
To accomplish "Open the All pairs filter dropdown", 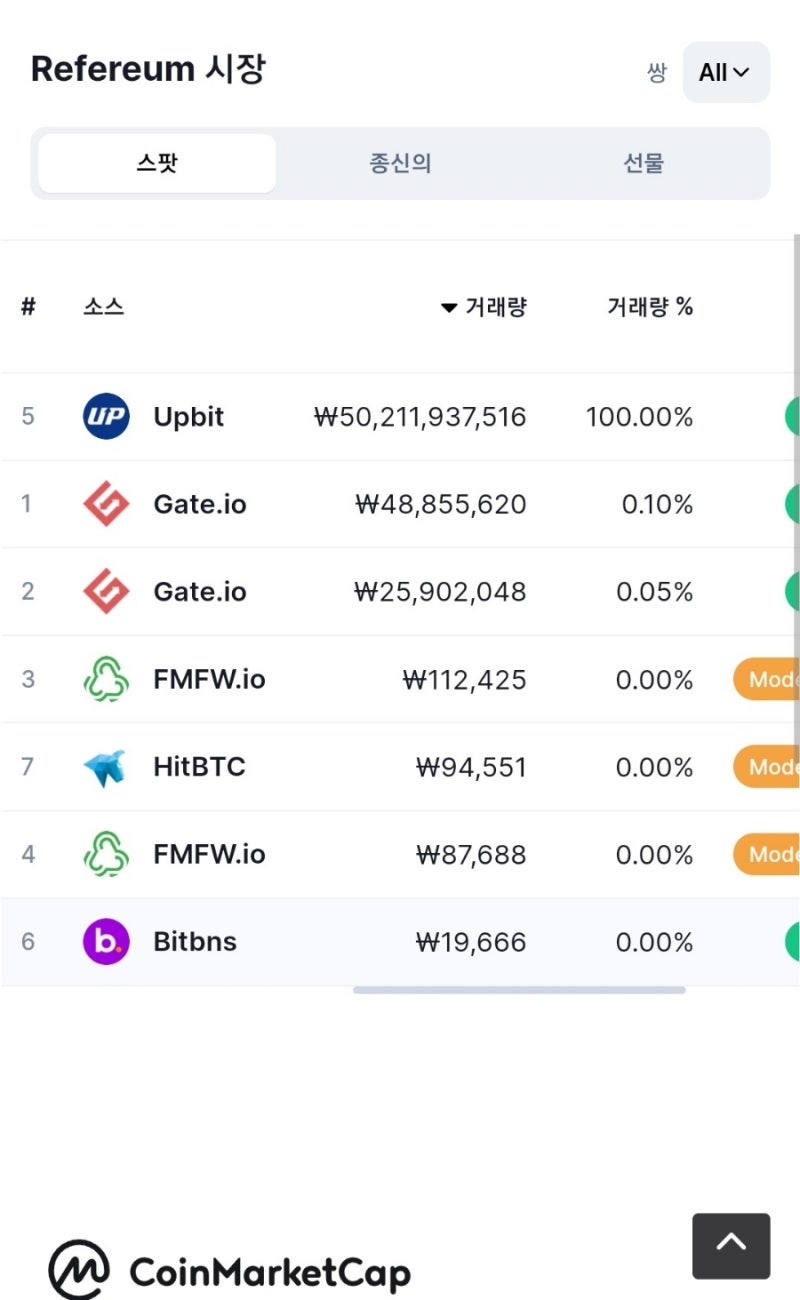I will (x=726, y=72).
